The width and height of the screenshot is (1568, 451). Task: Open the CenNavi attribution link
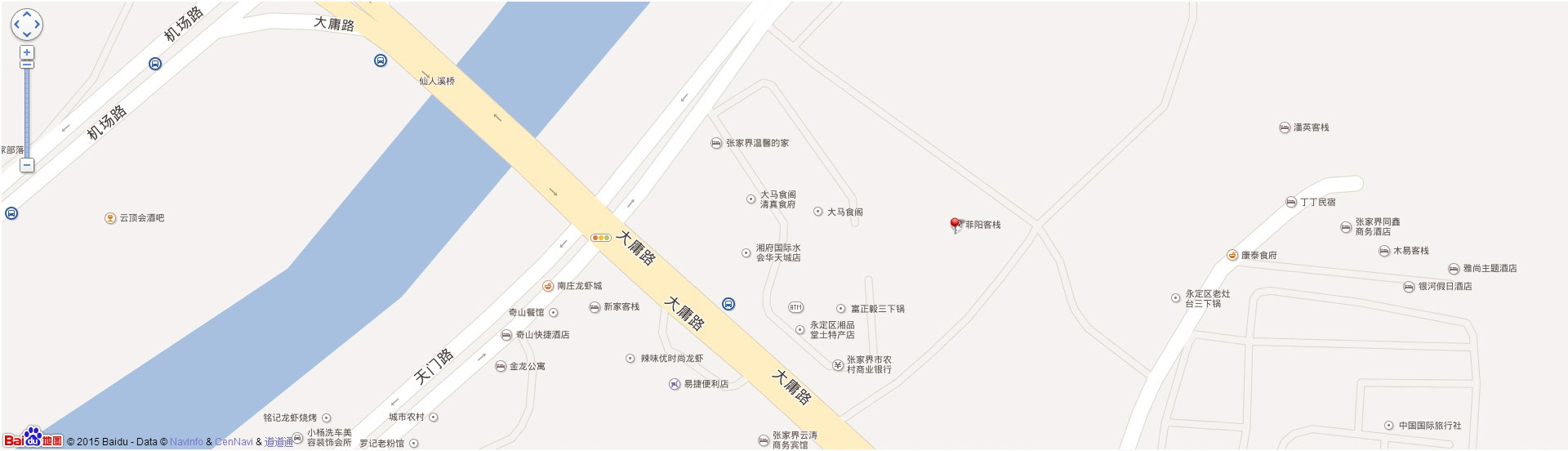pos(234,442)
